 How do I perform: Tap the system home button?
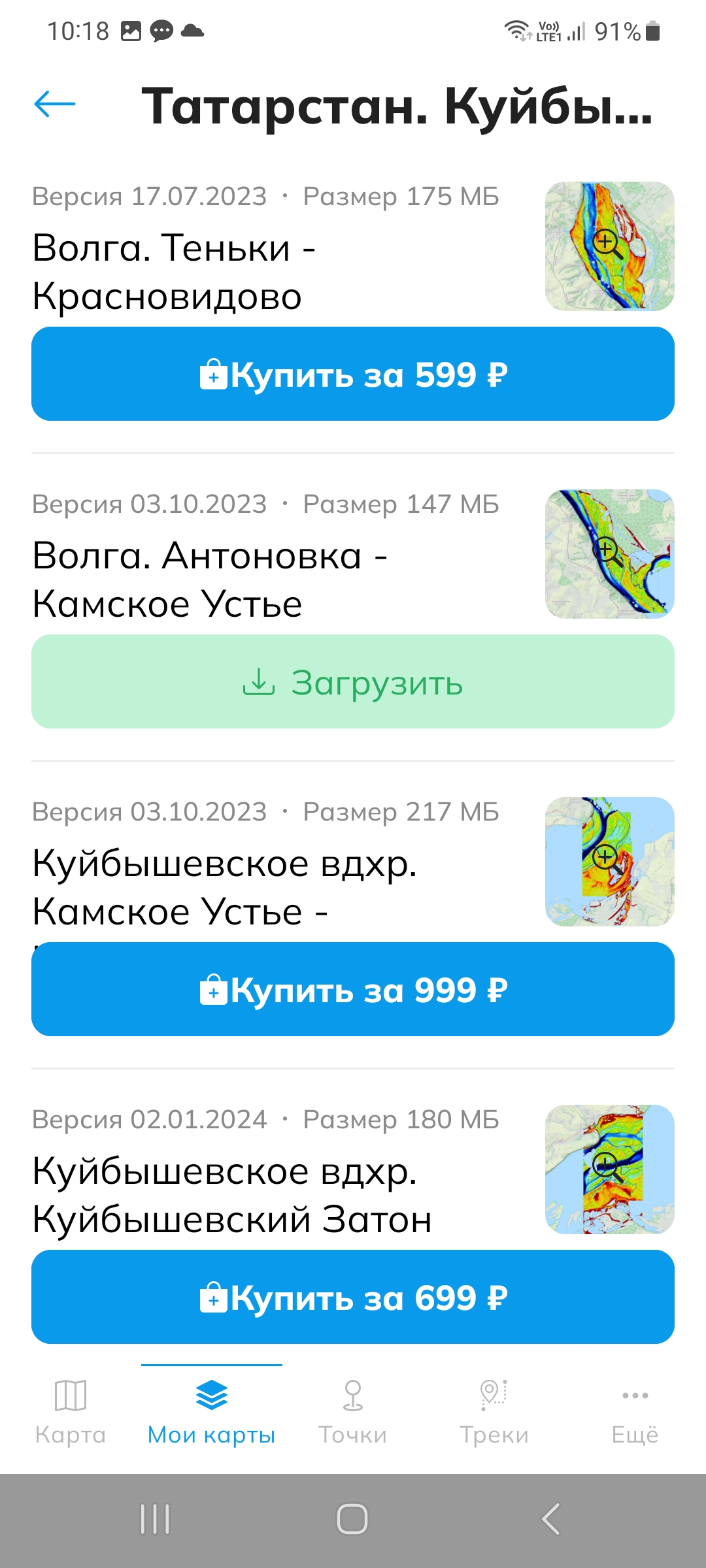coord(352,1519)
